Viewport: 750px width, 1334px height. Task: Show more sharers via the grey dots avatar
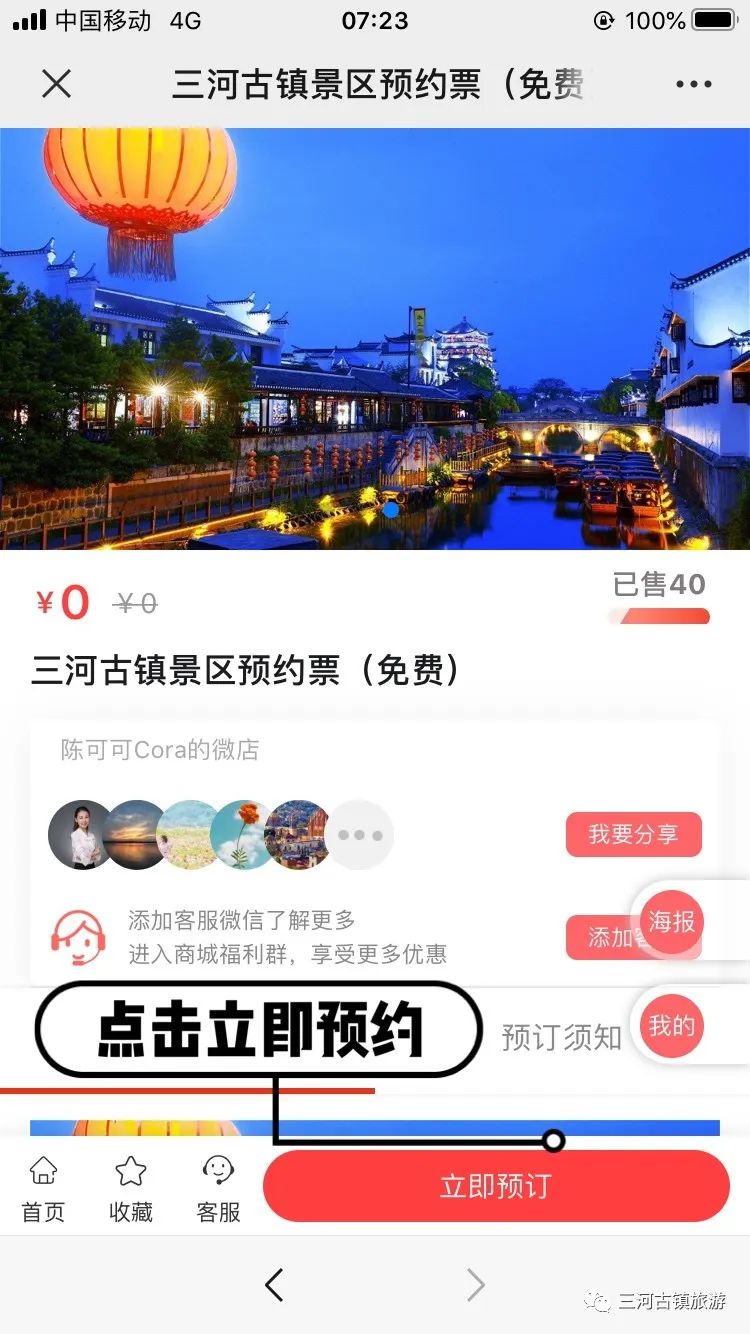tap(360, 835)
